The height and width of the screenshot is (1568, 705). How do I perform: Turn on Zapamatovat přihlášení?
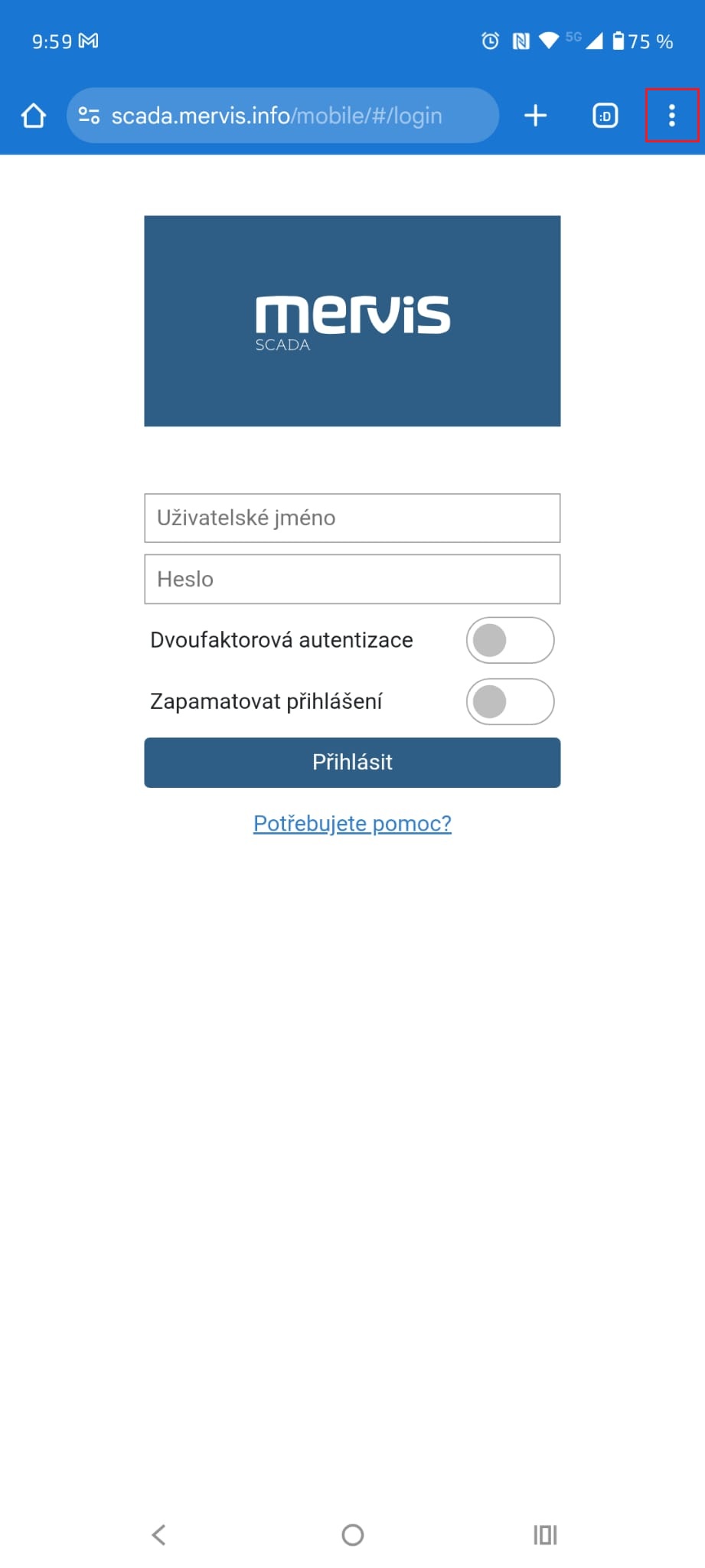click(510, 701)
